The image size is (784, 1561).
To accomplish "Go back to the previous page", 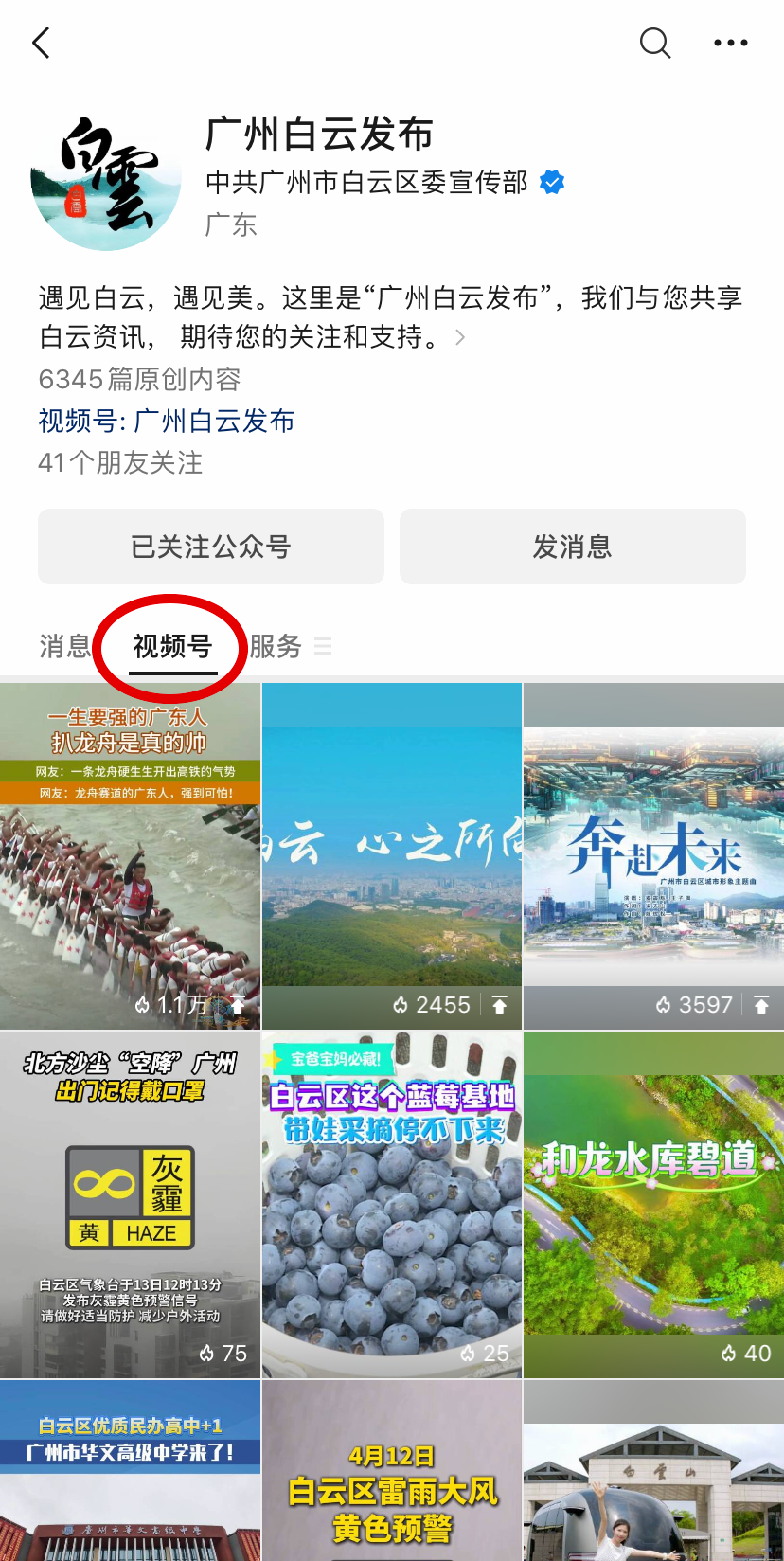I will pyautogui.click(x=42, y=44).
